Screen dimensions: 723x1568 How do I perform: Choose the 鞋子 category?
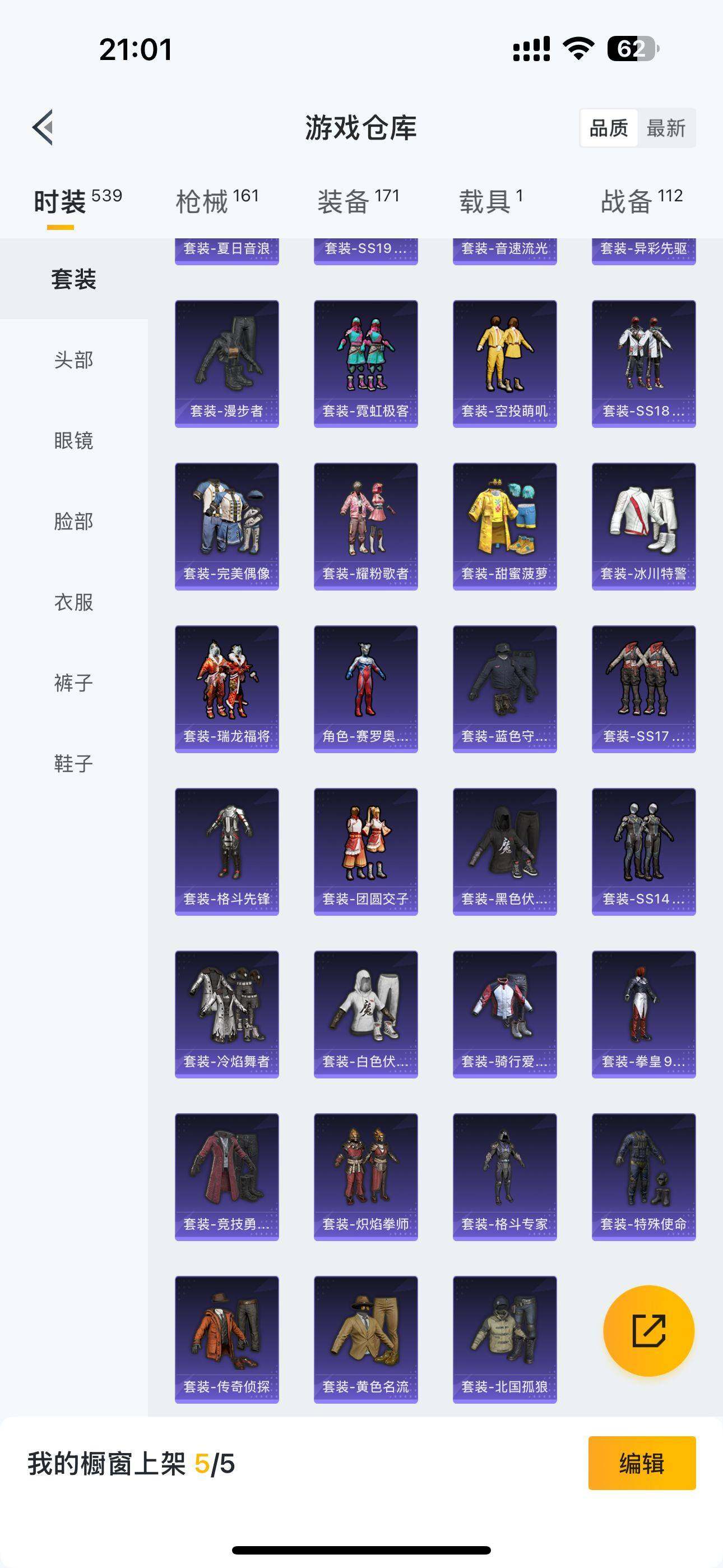tap(73, 763)
